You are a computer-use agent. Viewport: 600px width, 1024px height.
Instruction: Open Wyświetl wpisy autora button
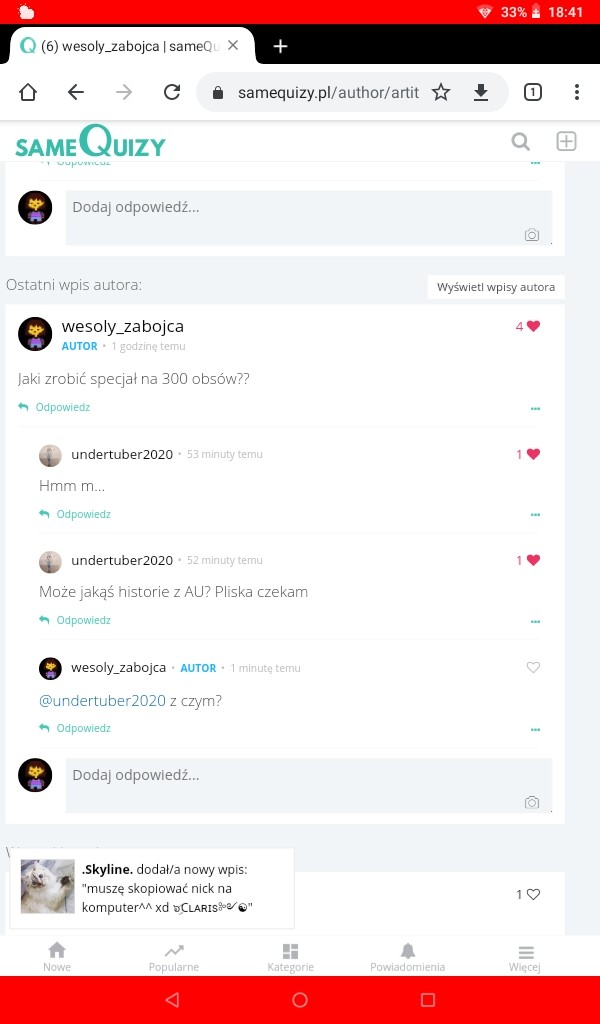(x=496, y=287)
